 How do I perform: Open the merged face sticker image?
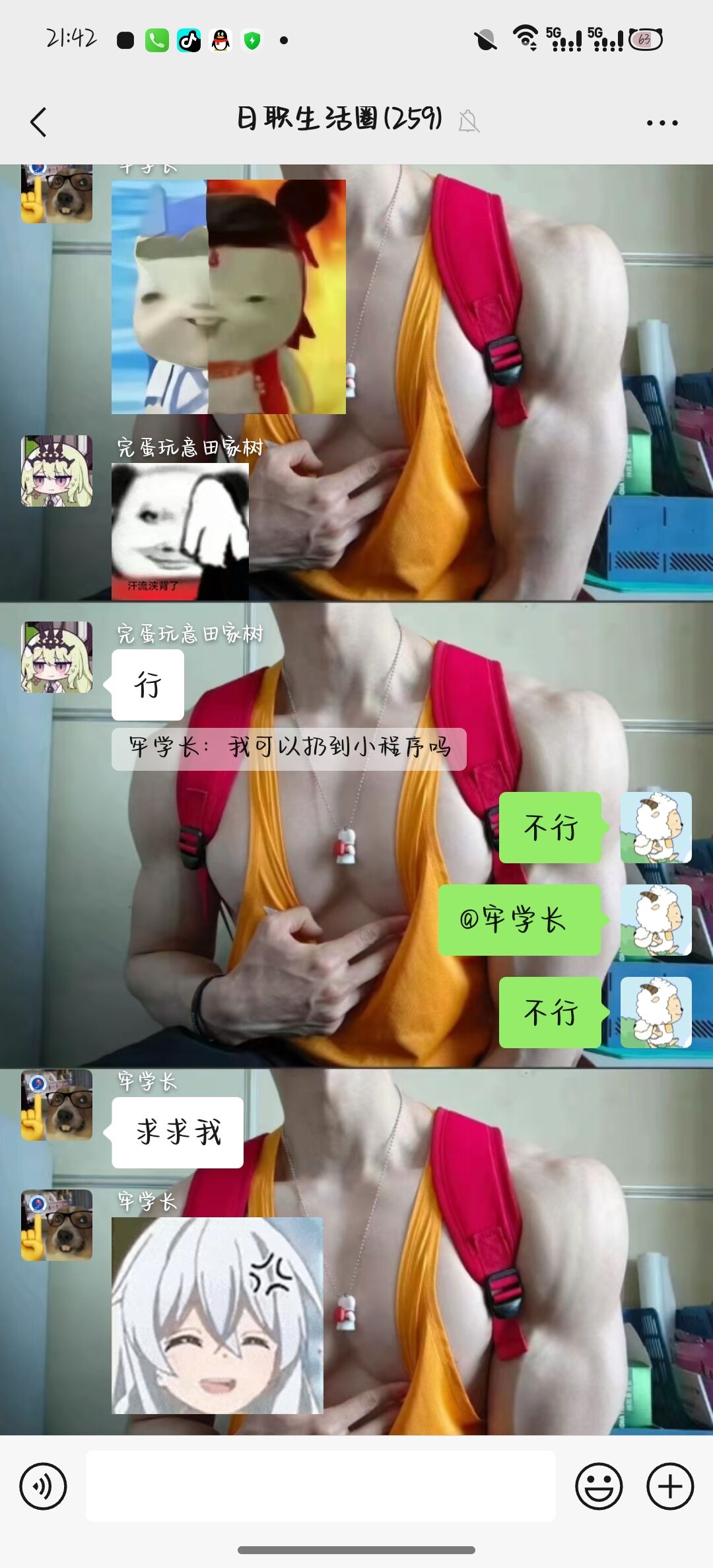(228, 297)
